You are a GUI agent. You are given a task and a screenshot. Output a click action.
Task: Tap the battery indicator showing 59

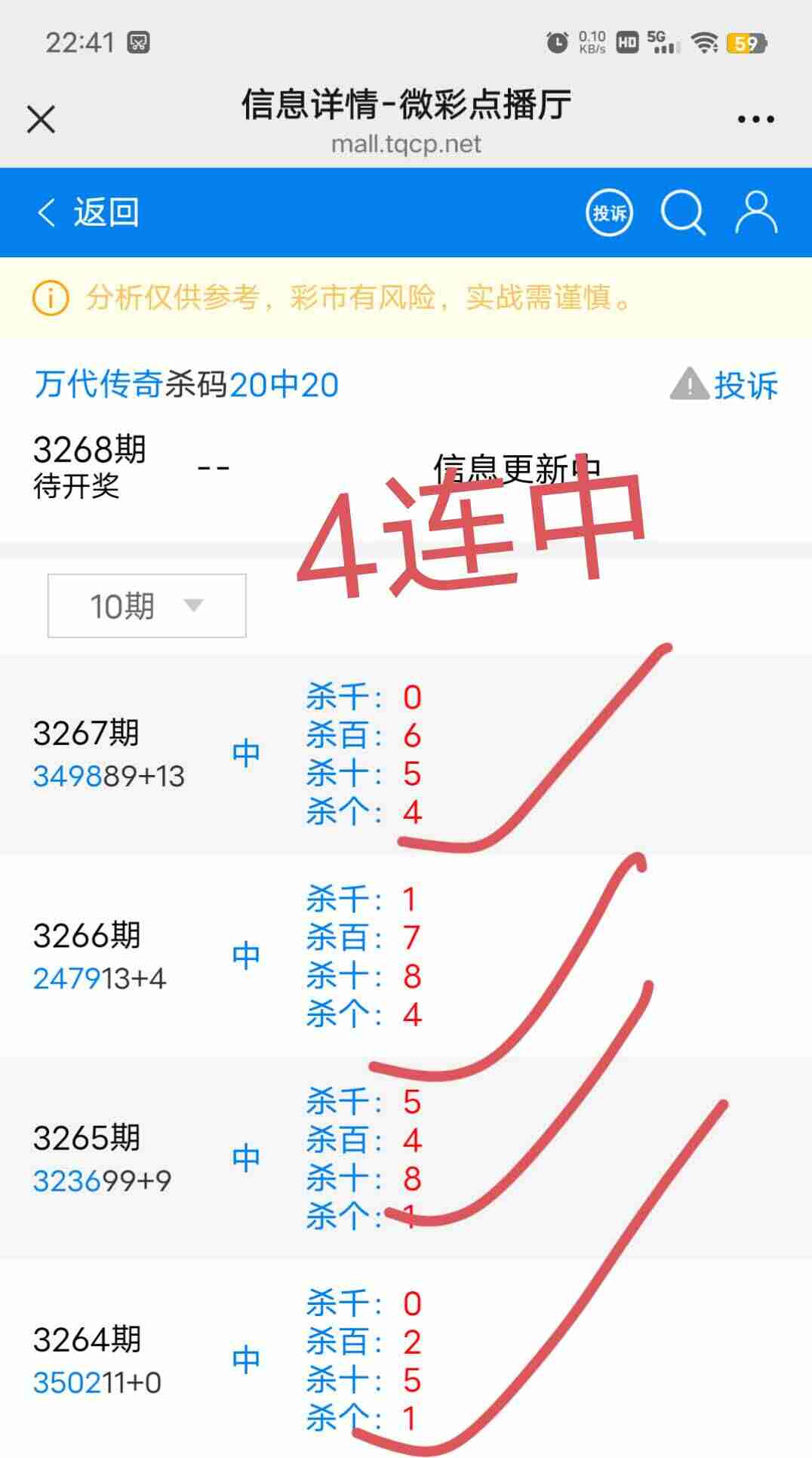[746, 42]
